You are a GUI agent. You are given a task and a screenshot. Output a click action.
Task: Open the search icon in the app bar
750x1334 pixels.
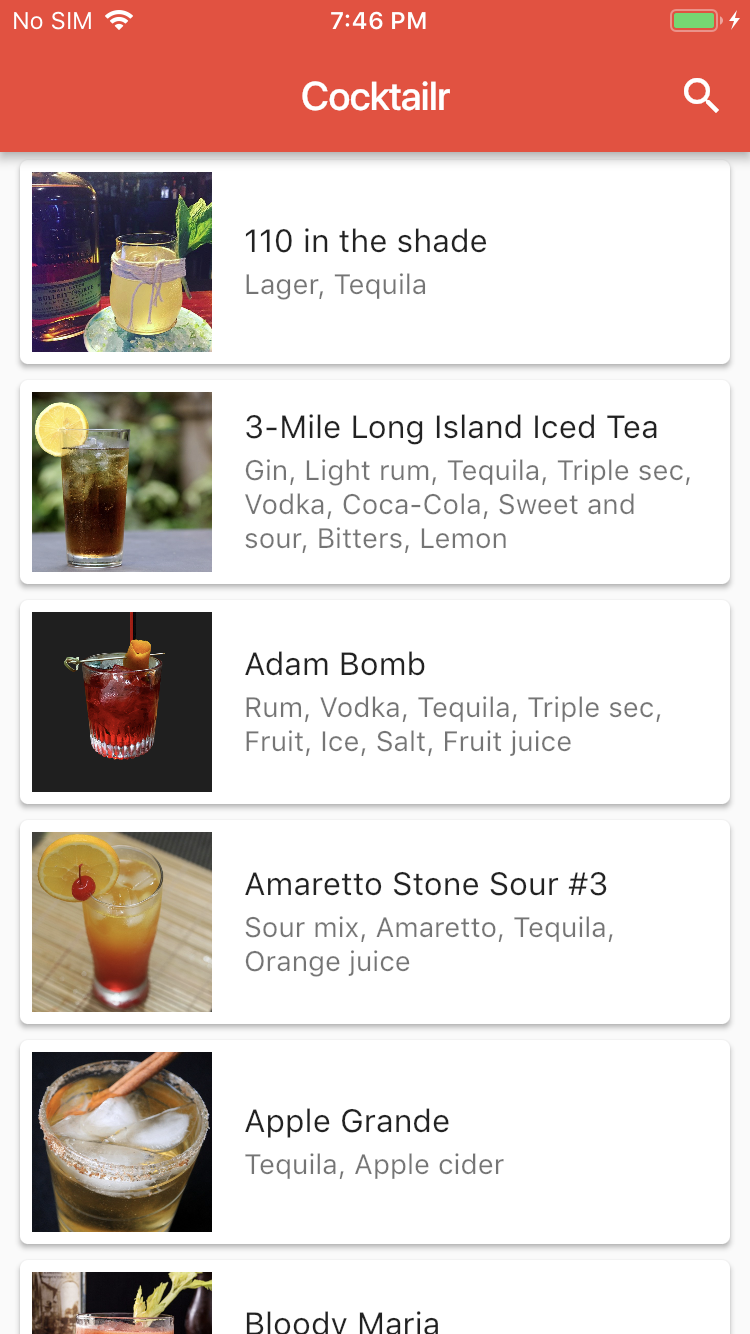pos(700,96)
